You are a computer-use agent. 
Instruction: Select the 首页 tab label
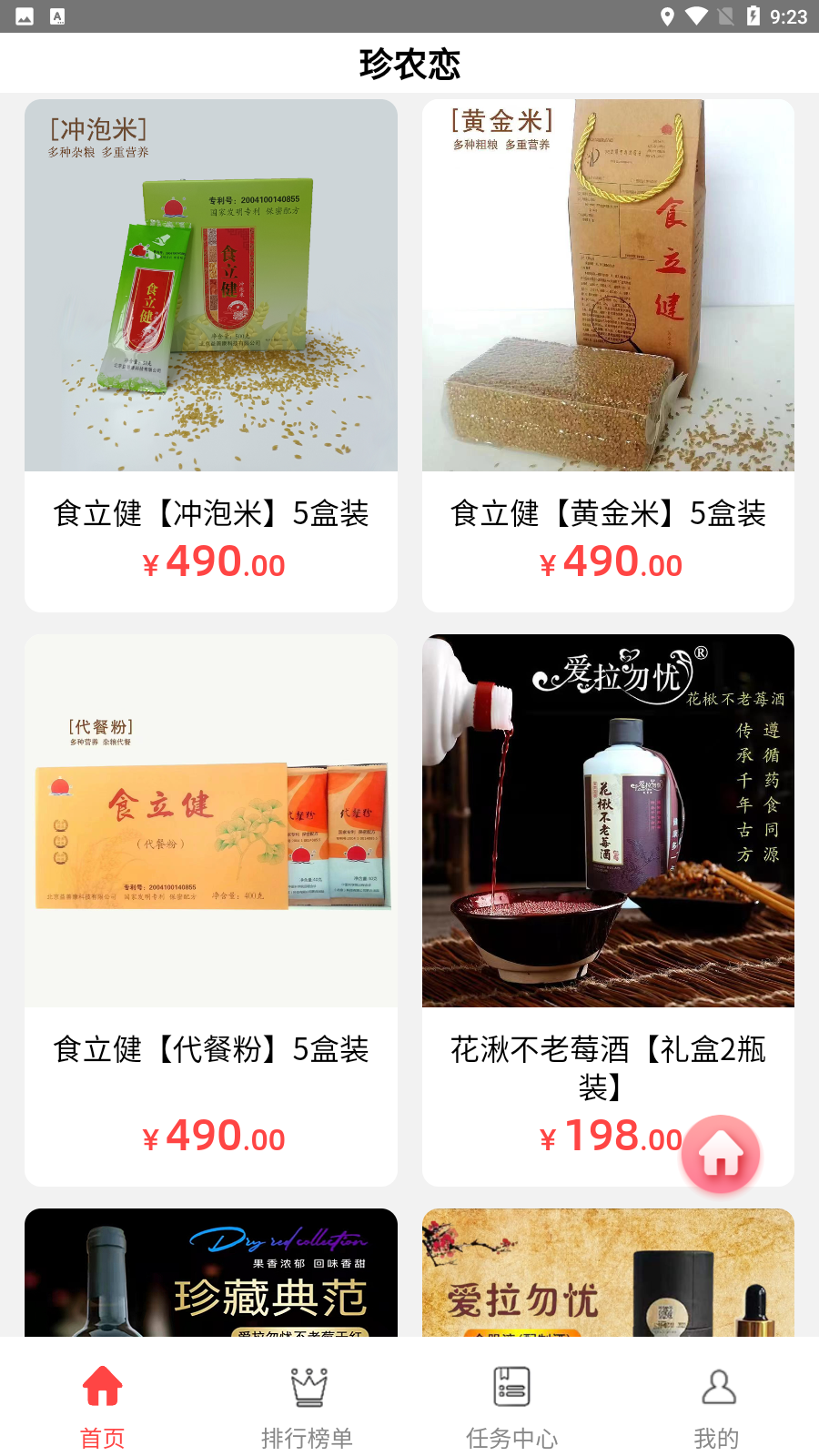[x=102, y=1439]
